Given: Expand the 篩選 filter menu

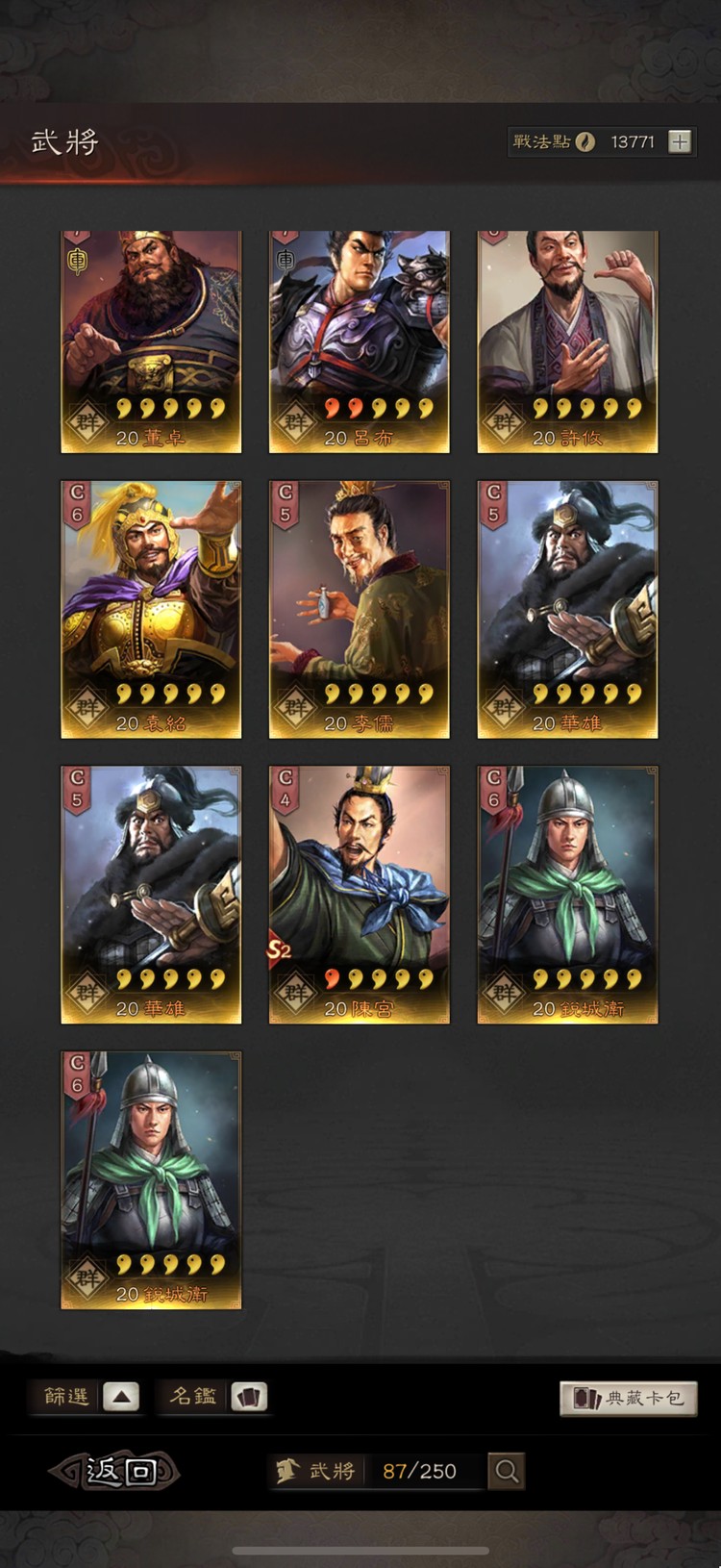Looking at the screenshot, I should [120, 1397].
